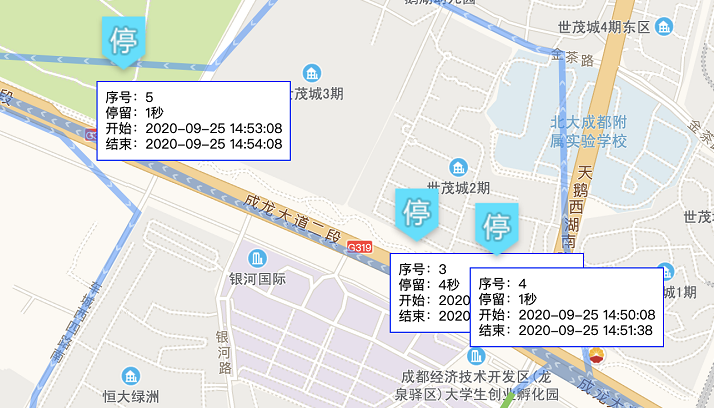The height and width of the screenshot is (408, 714).
Task: Open the 停 stop marker for 序号 4
Action: [496, 227]
